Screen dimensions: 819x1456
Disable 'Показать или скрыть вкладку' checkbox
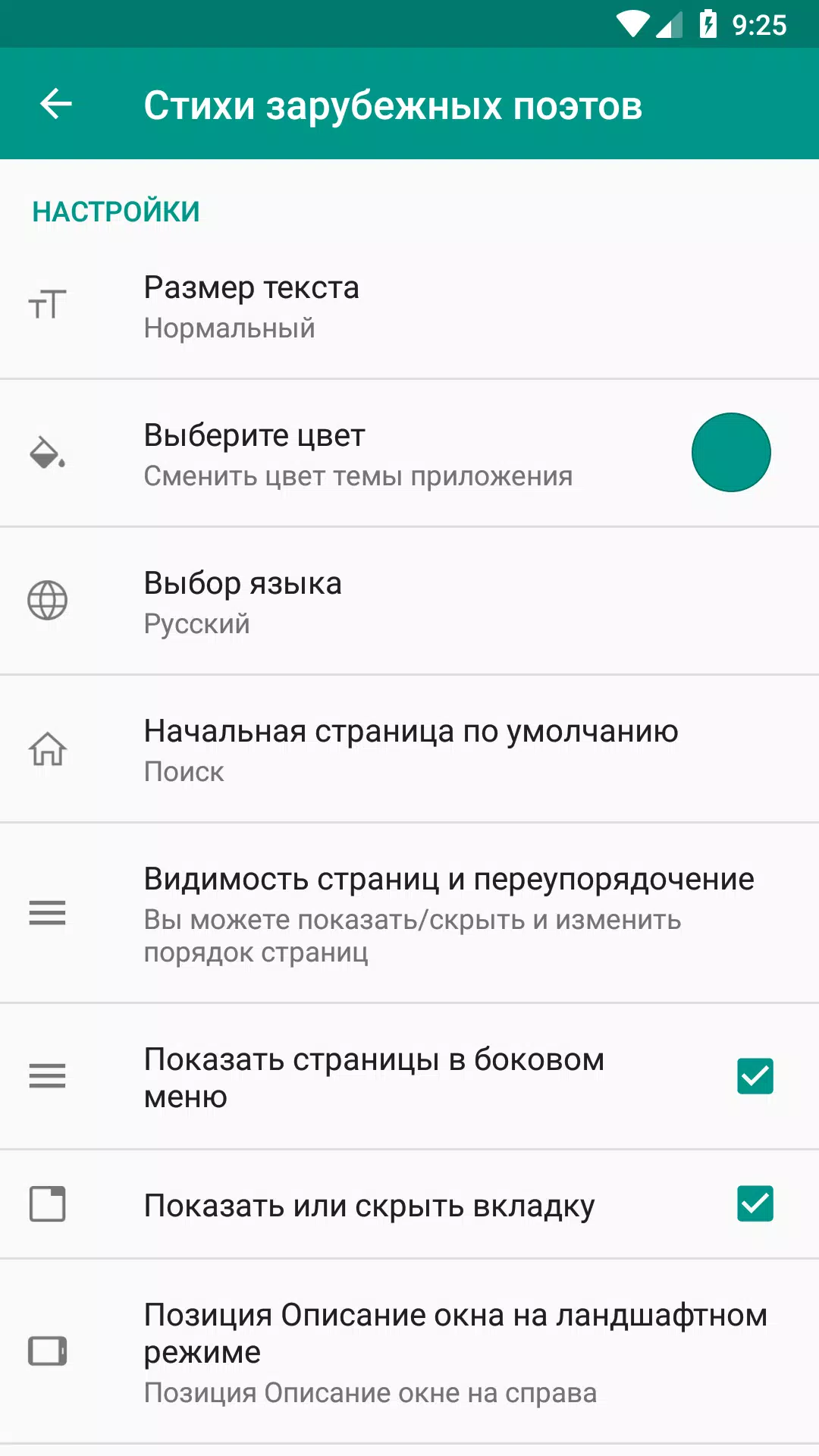tap(756, 1205)
